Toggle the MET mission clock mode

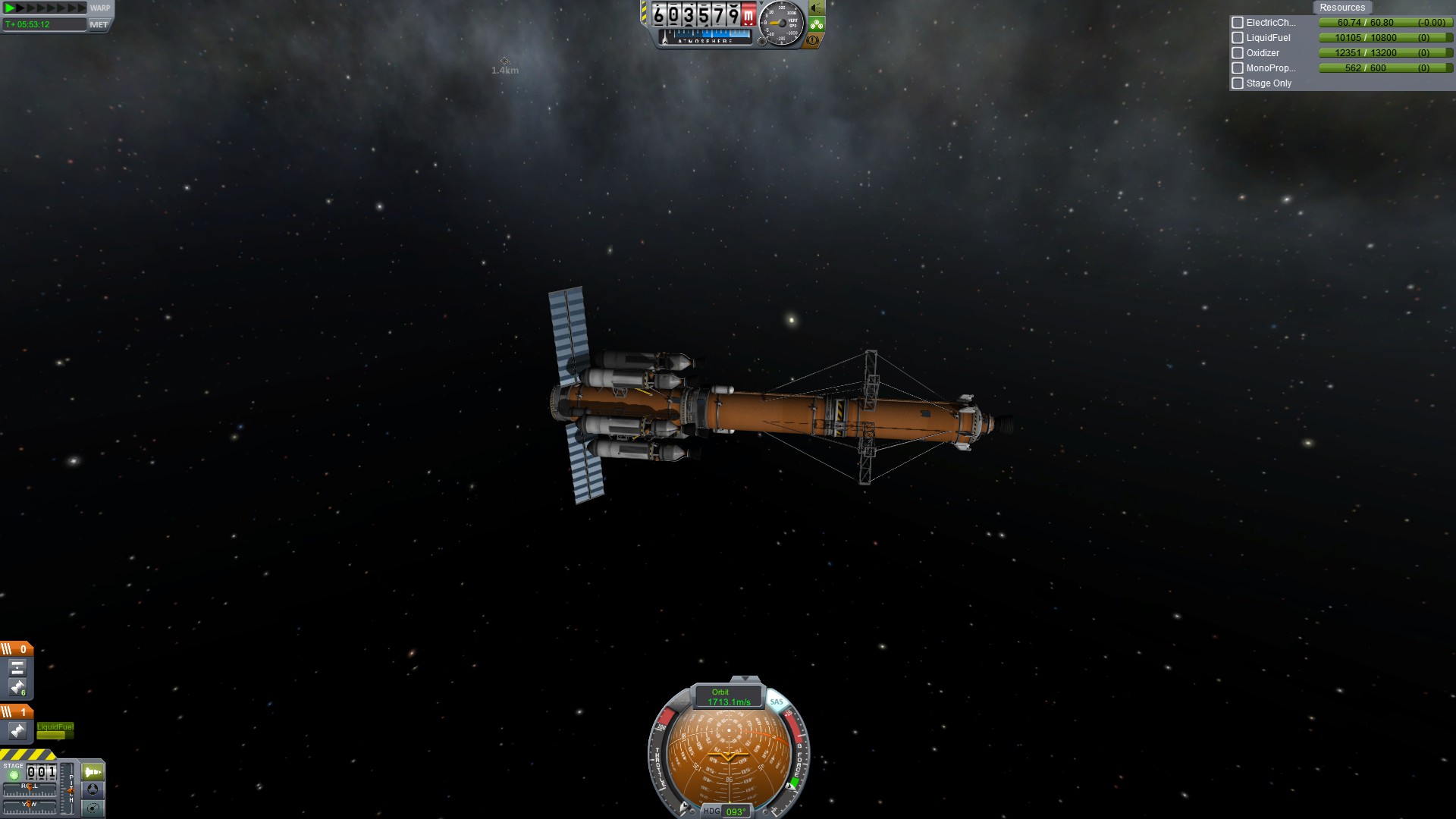click(x=99, y=24)
